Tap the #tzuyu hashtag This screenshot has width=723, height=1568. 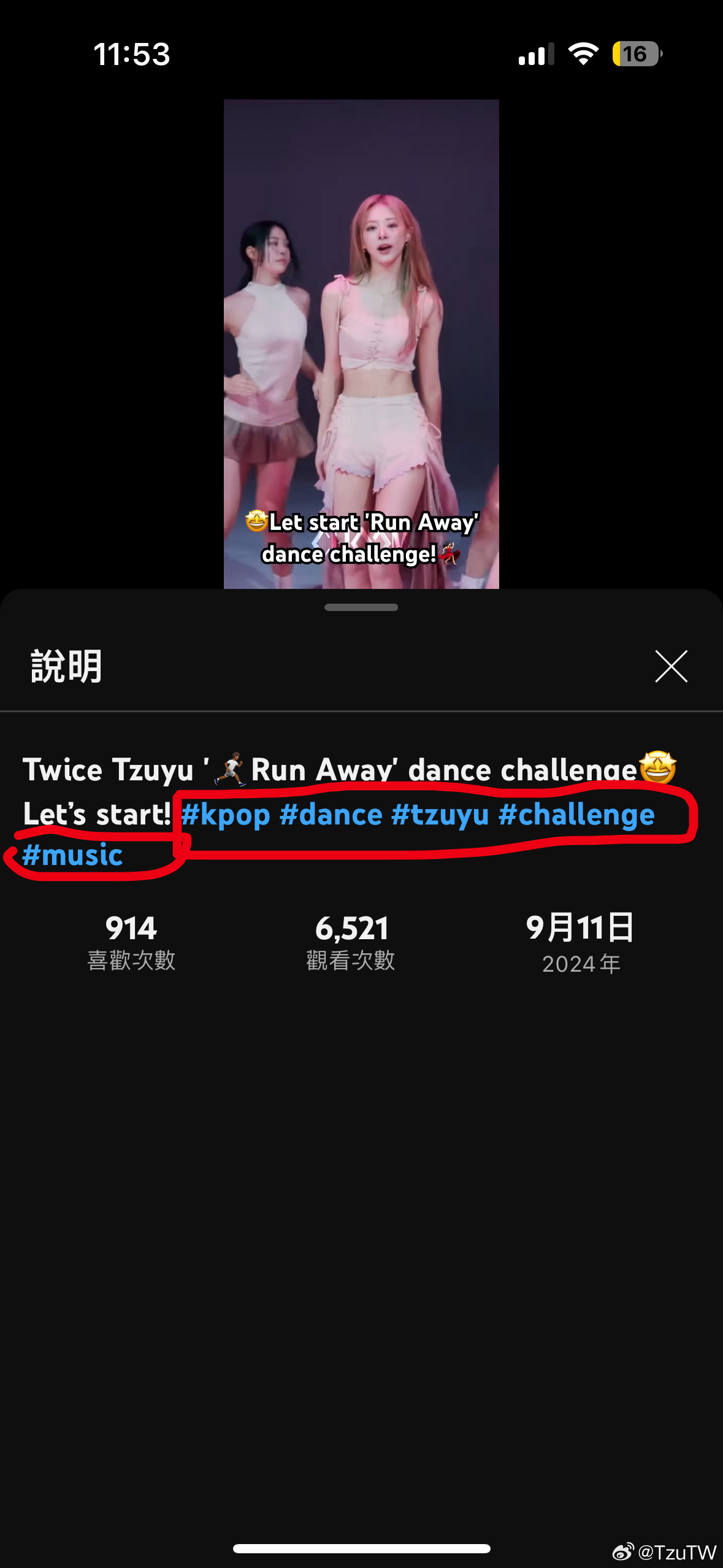[x=440, y=815]
